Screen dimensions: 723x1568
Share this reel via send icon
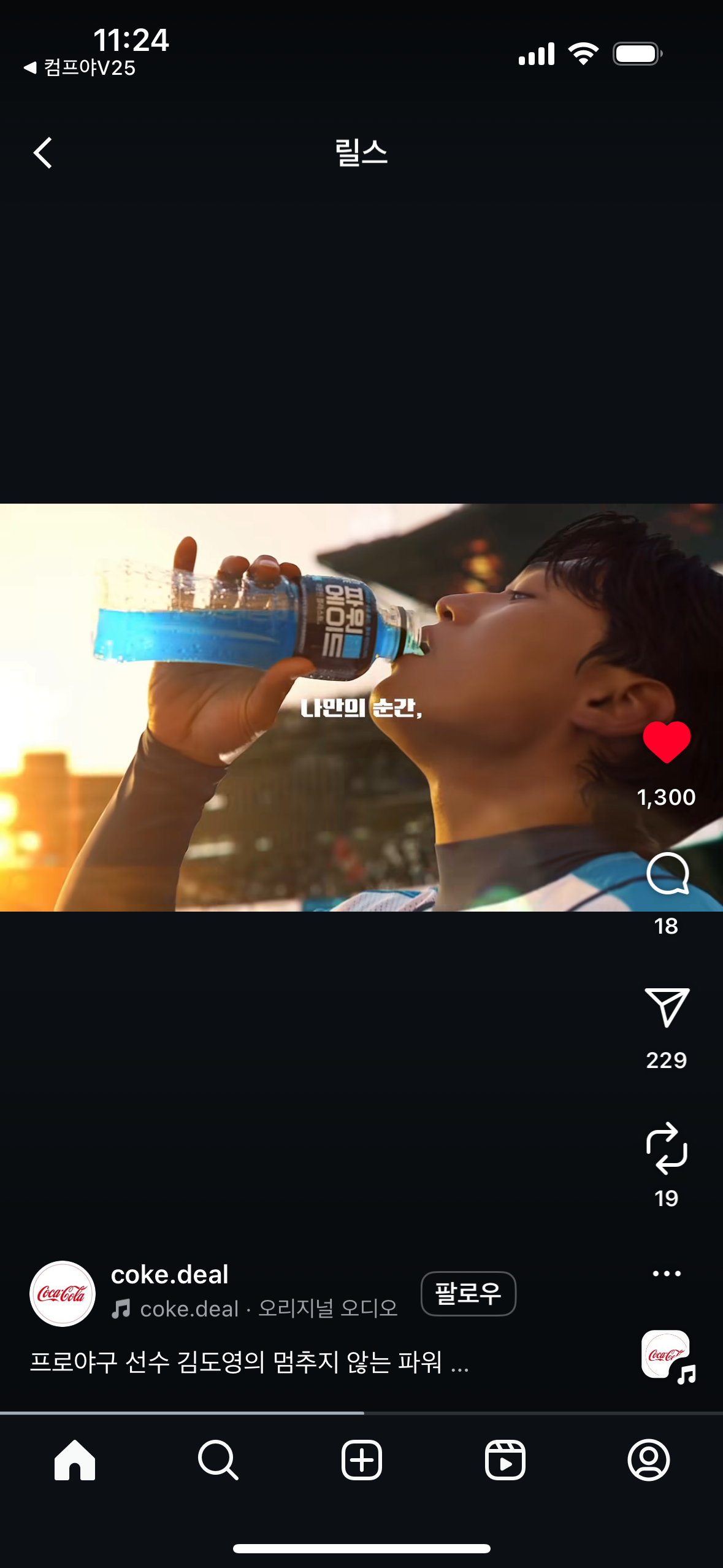pyautogui.click(x=667, y=1007)
